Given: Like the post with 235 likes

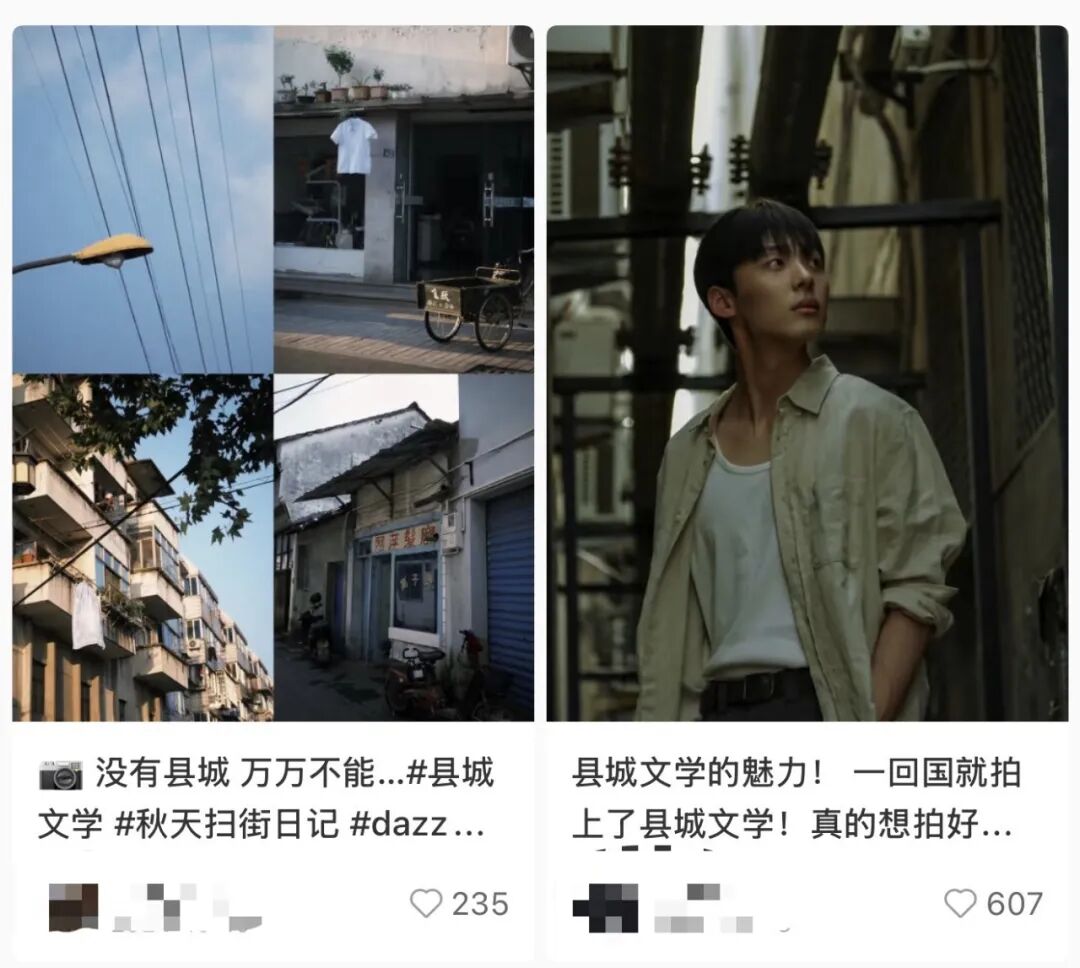Looking at the screenshot, I should 427,904.
